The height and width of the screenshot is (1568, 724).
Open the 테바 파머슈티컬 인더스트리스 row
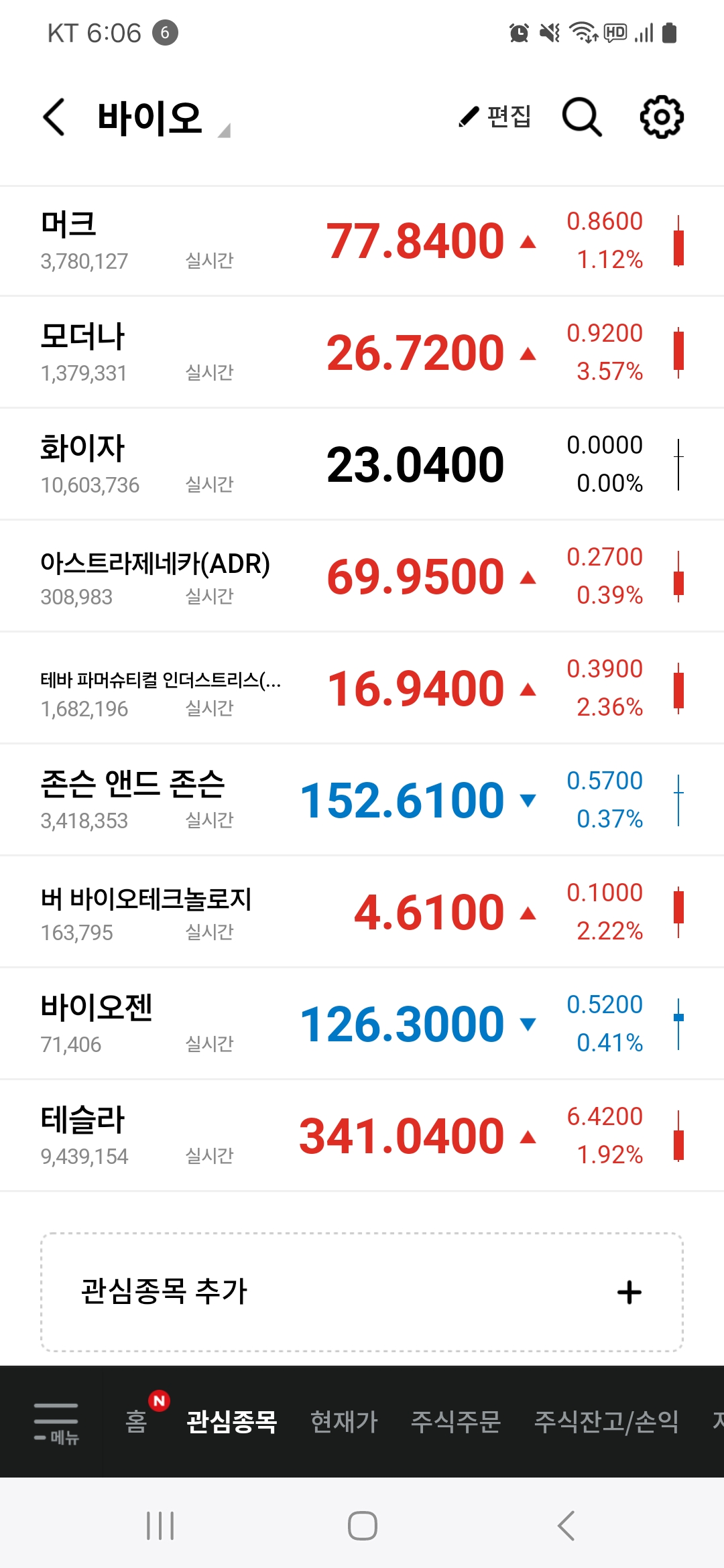pyautogui.click(x=362, y=689)
